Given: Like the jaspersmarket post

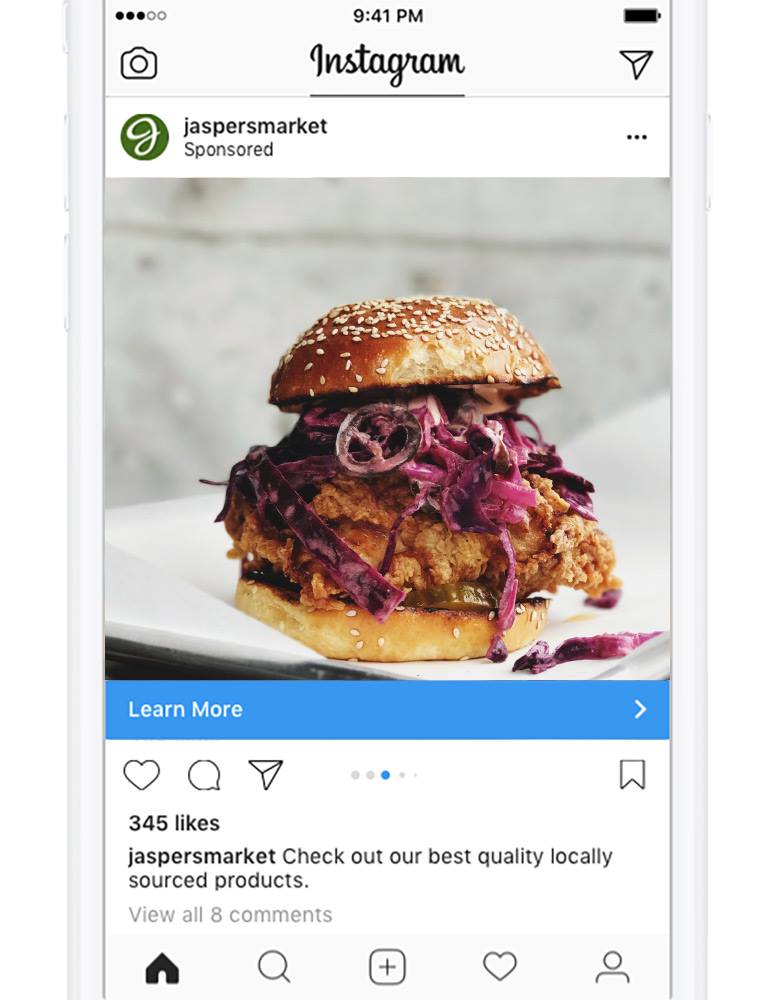Looking at the screenshot, I should [142, 775].
